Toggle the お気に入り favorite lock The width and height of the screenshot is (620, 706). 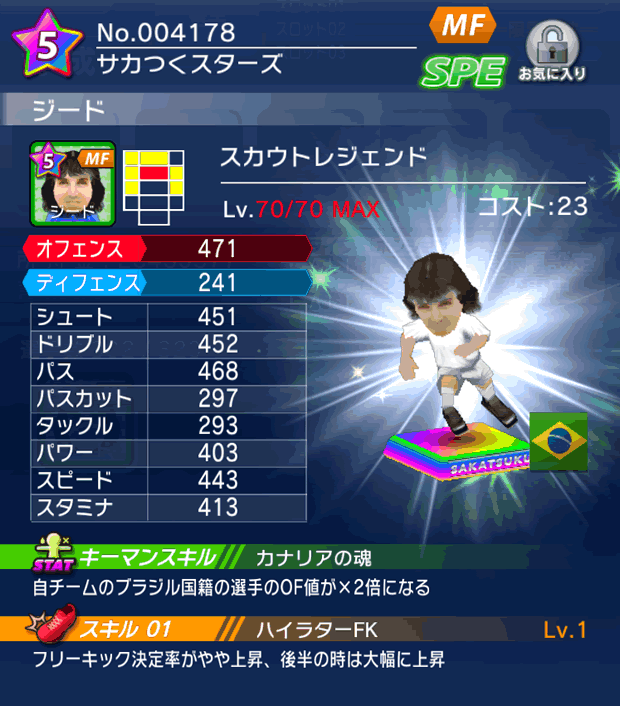pos(551,48)
